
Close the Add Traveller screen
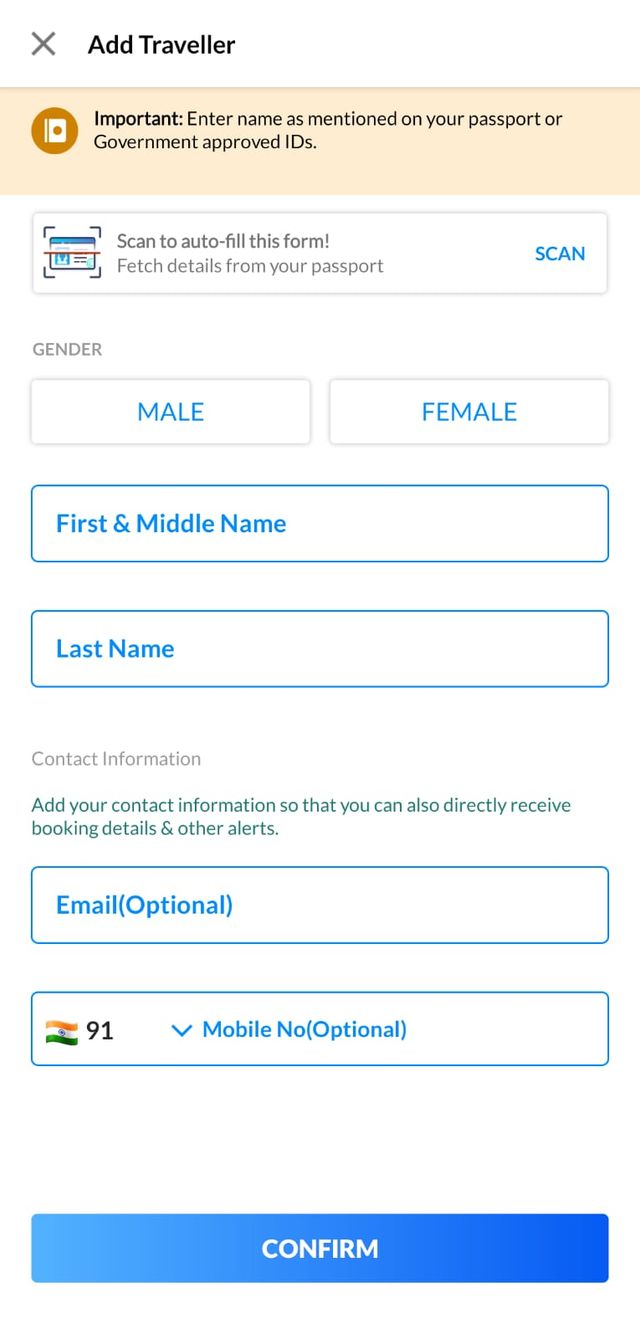tap(43, 44)
